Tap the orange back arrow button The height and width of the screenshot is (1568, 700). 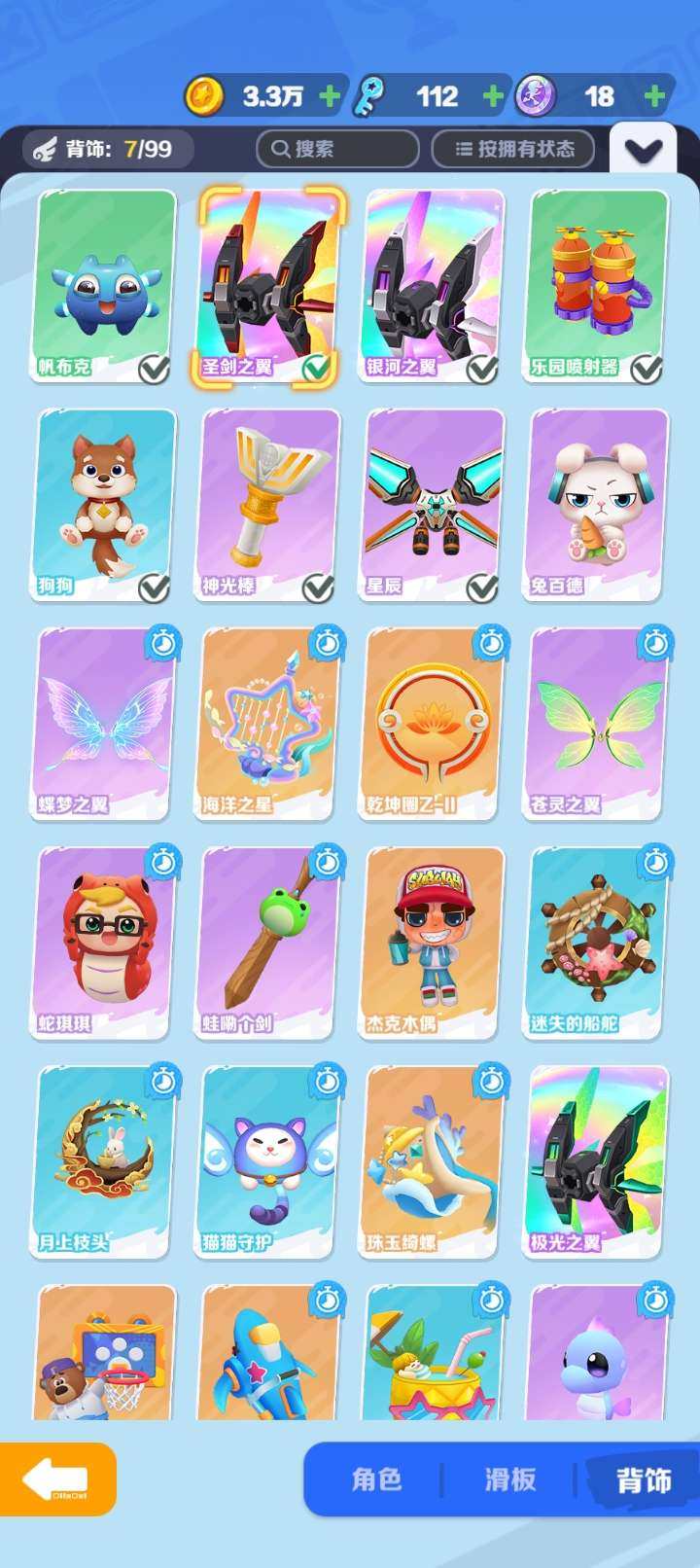pyautogui.click(x=56, y=1479)
